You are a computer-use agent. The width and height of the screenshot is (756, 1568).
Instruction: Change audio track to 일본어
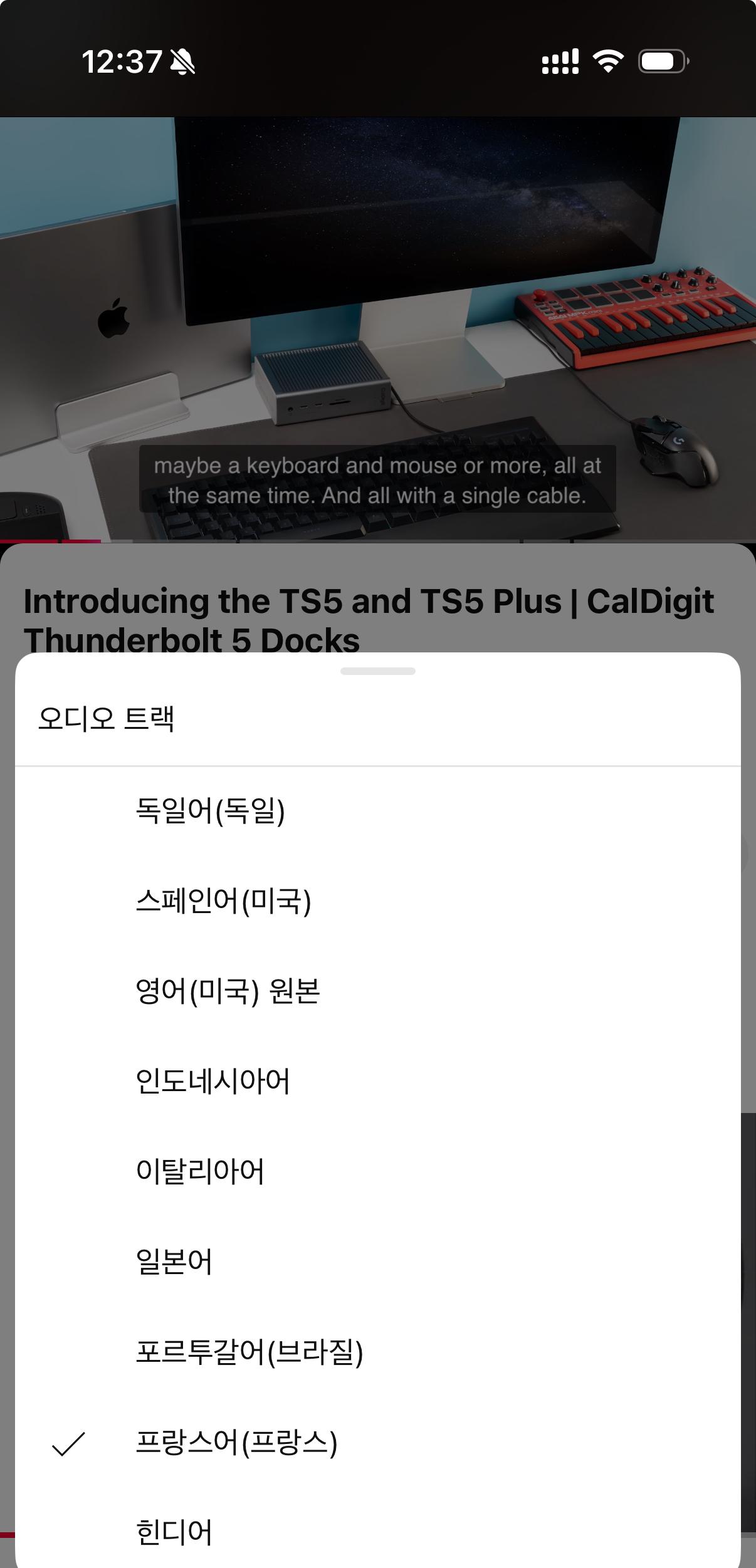coord(174,1262)
